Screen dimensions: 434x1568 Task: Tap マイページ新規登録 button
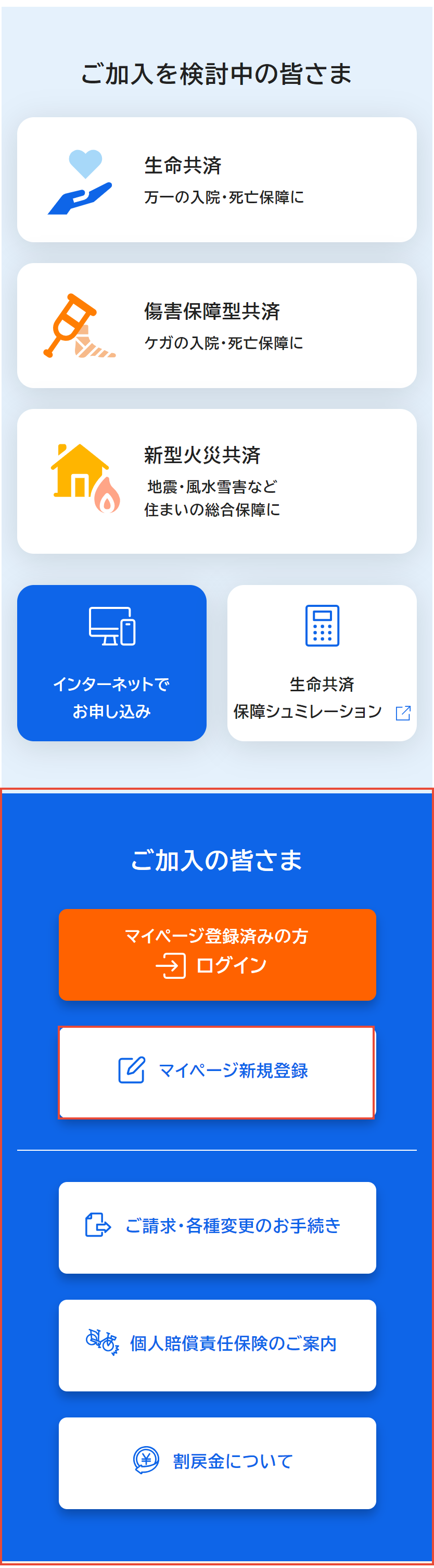[x=217, y=1072]
